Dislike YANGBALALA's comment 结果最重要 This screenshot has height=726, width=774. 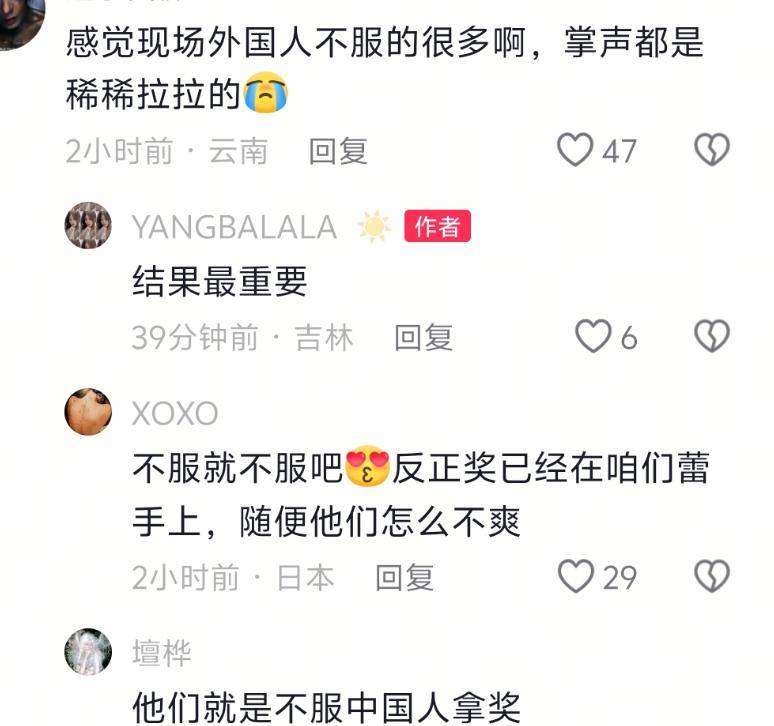(712, 337)
